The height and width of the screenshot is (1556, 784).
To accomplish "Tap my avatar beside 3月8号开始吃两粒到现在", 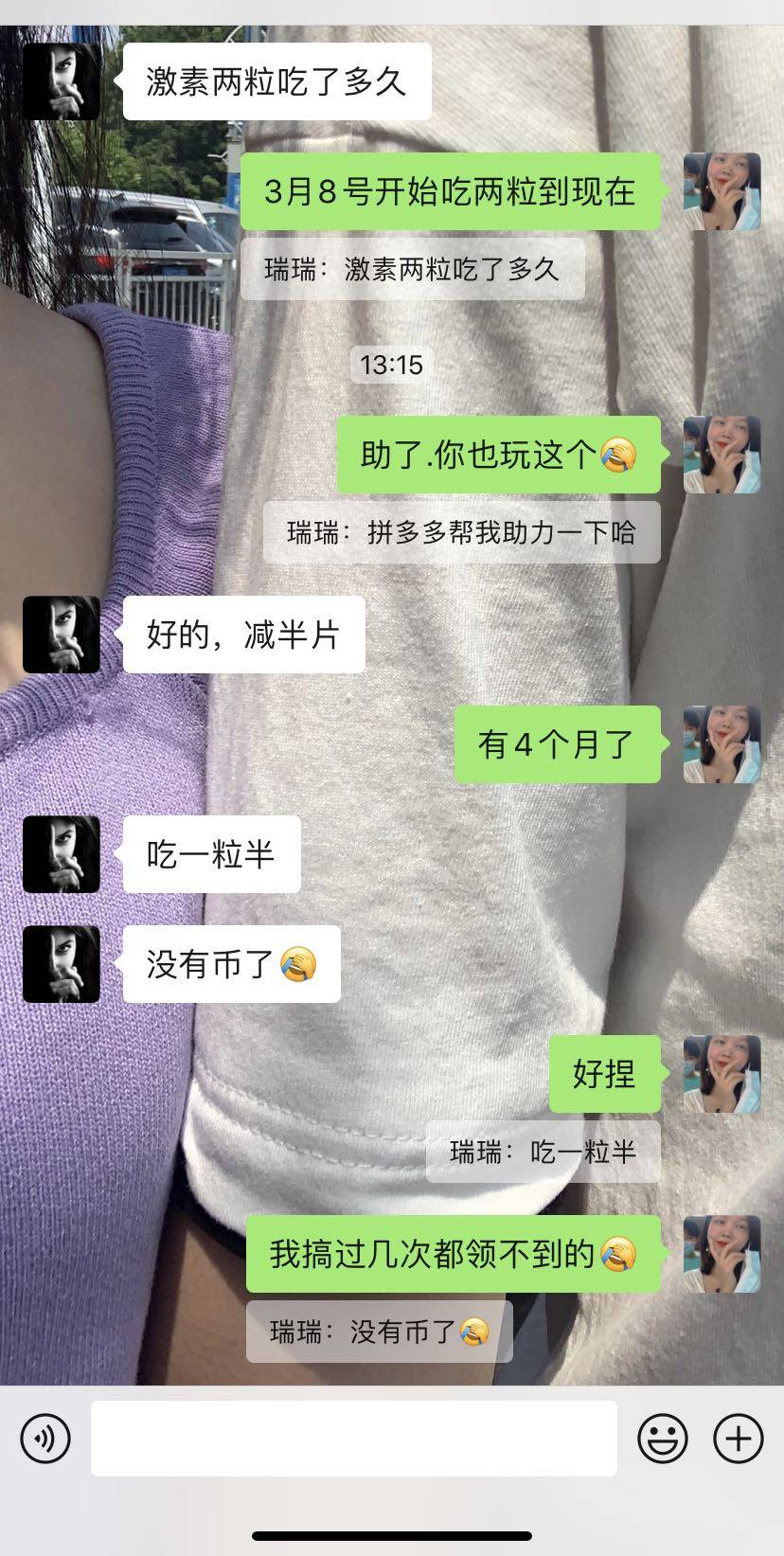I will 722,191.
